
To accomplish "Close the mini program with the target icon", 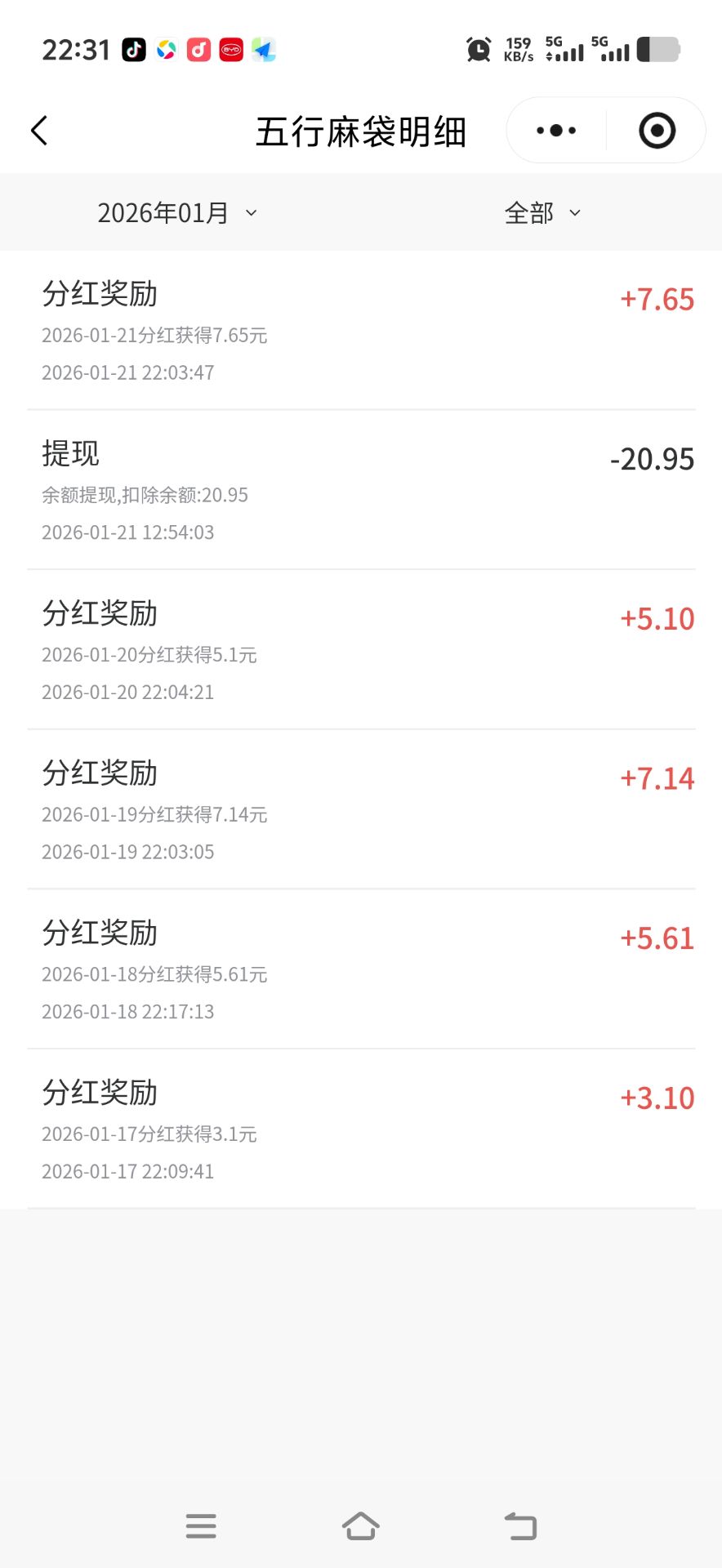I will (657, 131).
